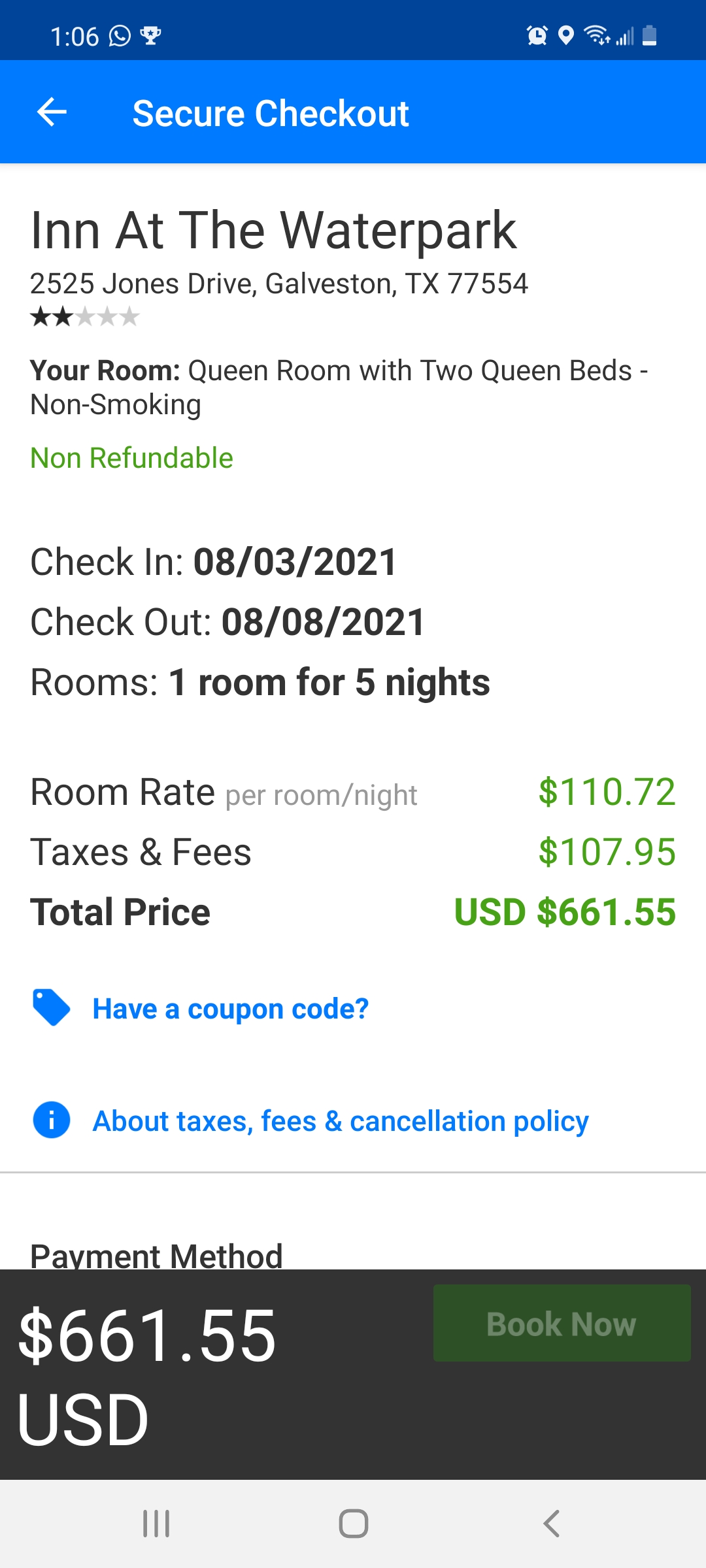The image size is (706, 1568).
Task: Tap the info icon next to taxes policy
Action: pos(52,1120)
